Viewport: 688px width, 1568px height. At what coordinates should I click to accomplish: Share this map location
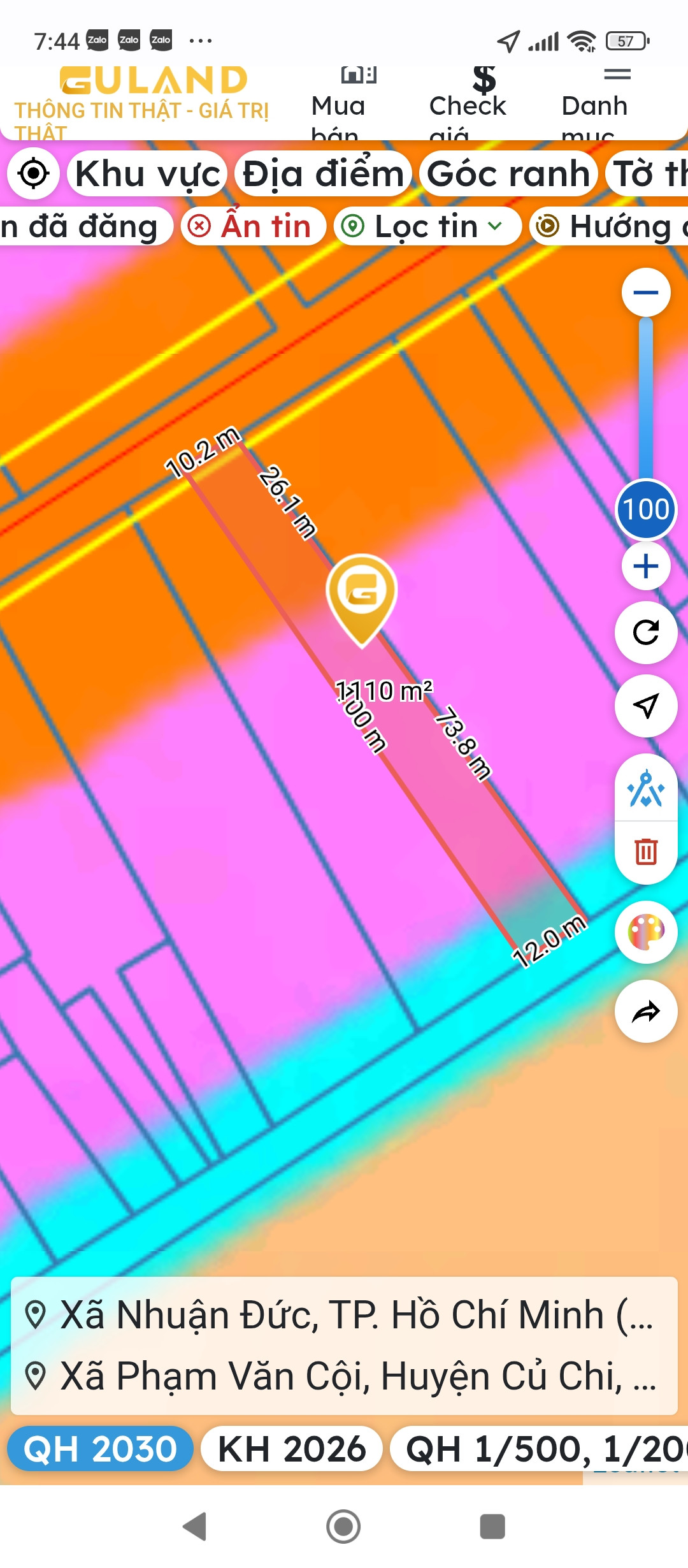pyautogui.click(x=646, y=1012)
